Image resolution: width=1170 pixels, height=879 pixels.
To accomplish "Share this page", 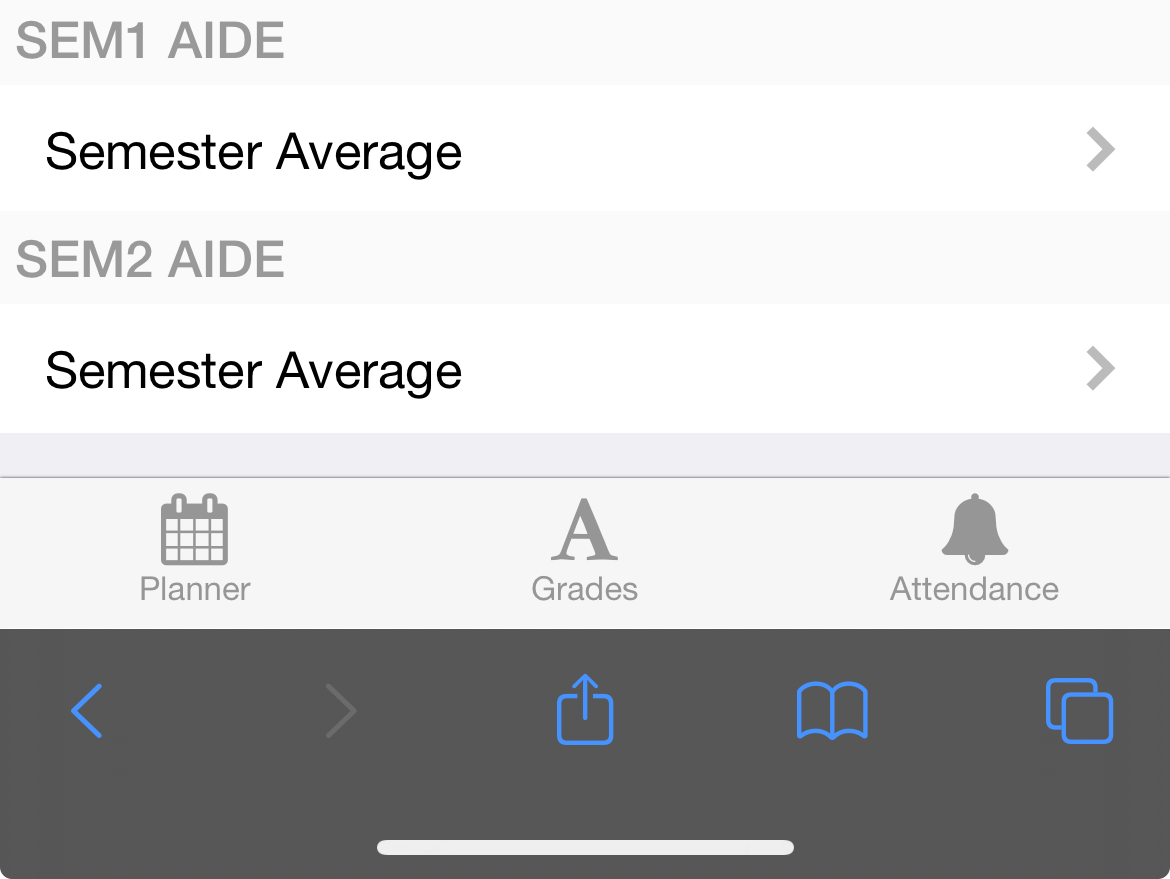I will (585, 710).
